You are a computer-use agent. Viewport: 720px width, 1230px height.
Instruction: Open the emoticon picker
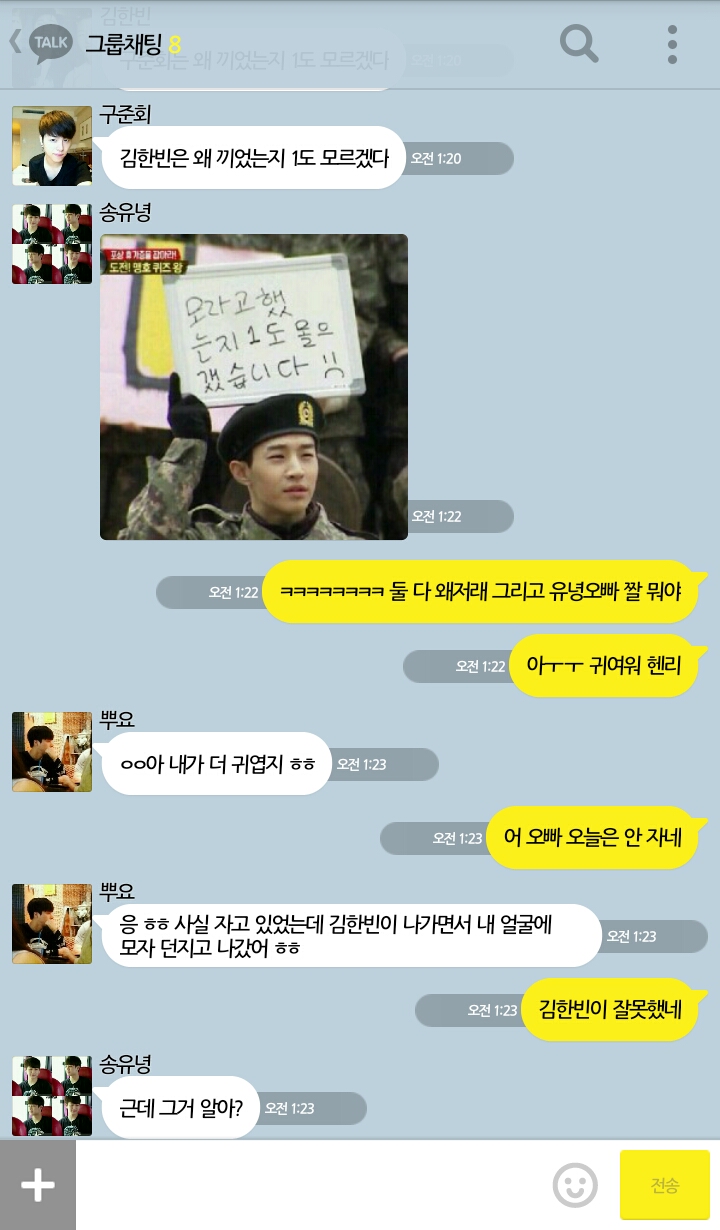[575, 1186]
